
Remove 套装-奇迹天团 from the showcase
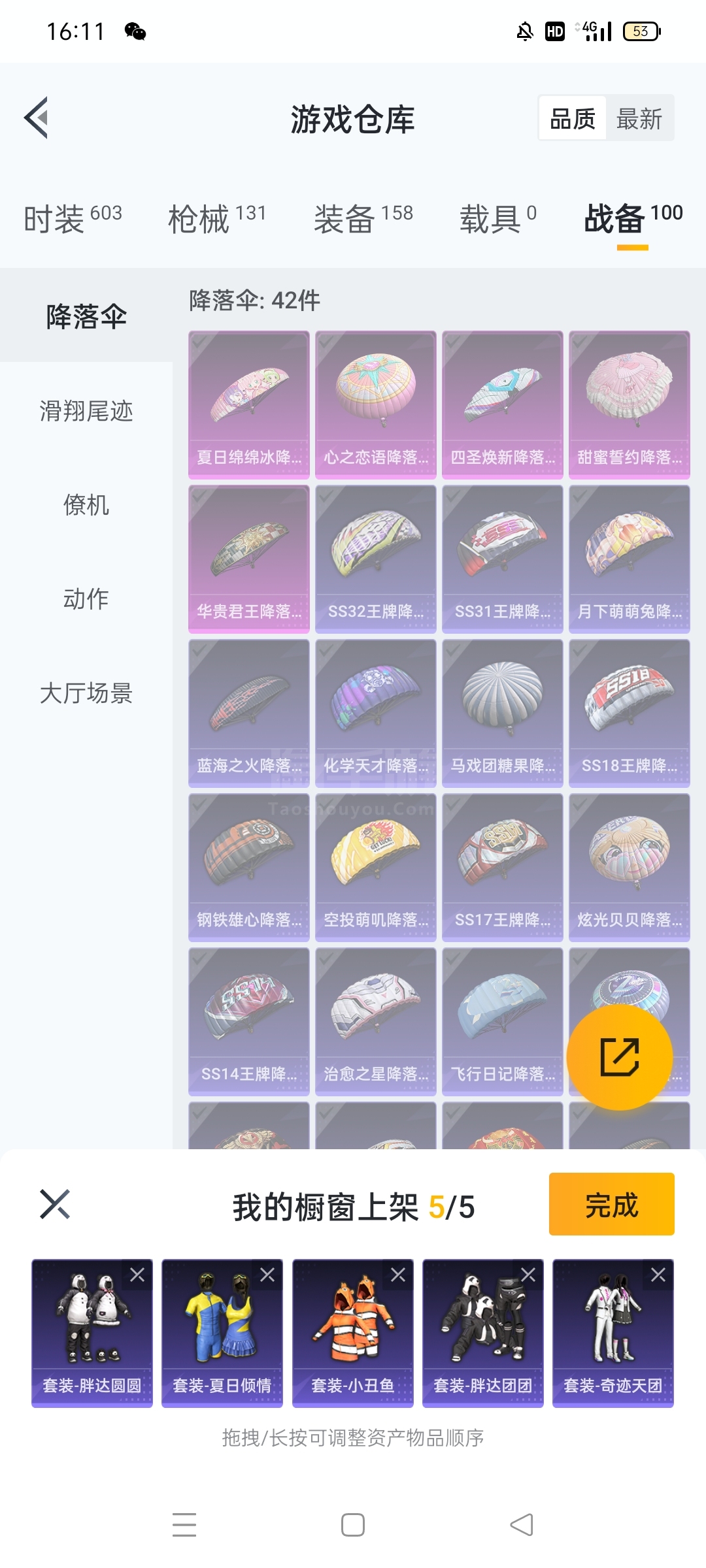coord(658,1275)
